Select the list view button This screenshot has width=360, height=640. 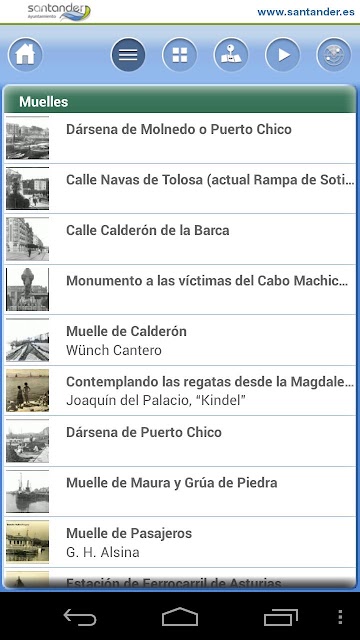click(128, 55)
